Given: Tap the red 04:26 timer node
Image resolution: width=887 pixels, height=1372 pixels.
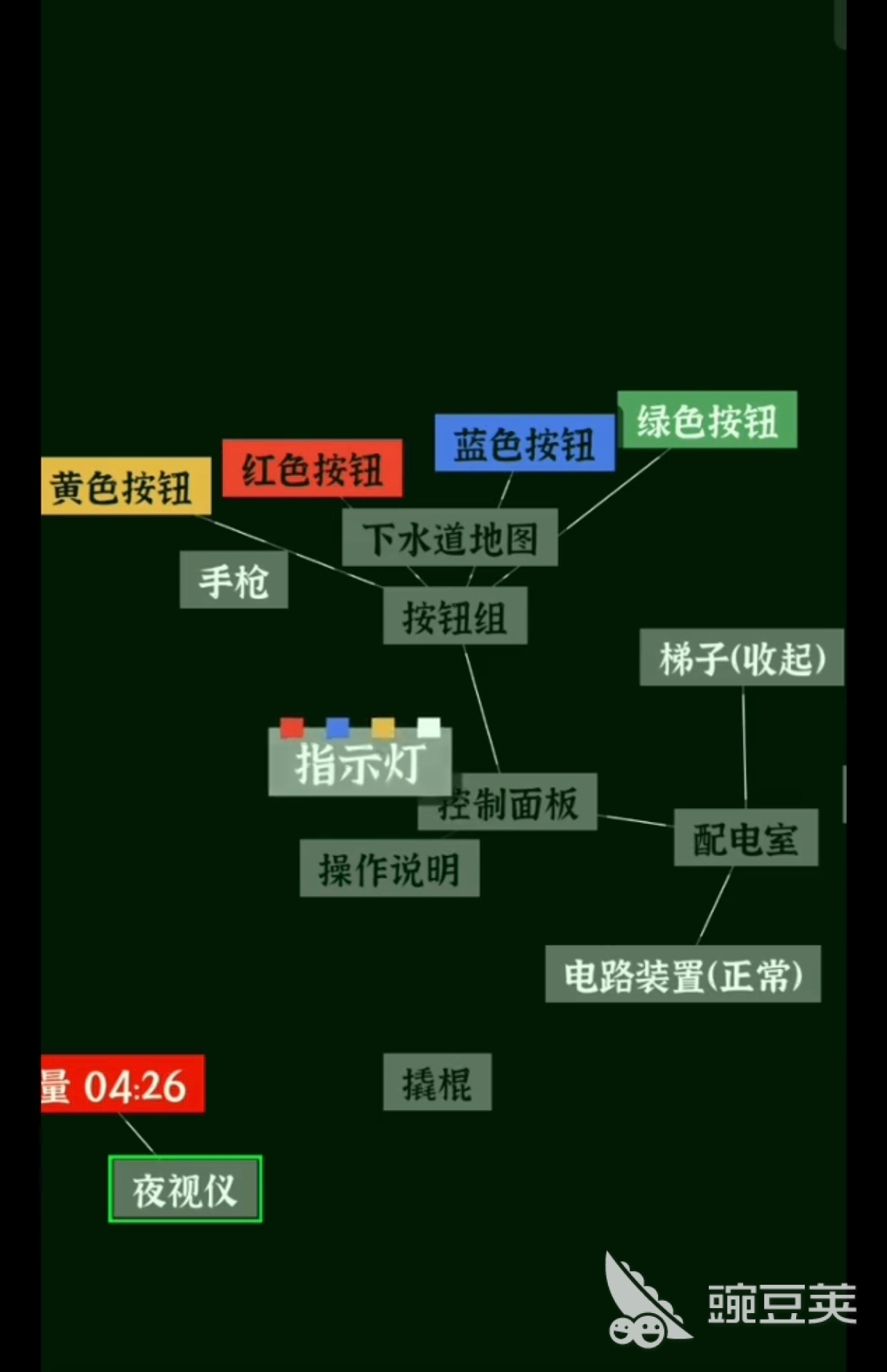Looking at the screenshot, I should [123, 1084].
